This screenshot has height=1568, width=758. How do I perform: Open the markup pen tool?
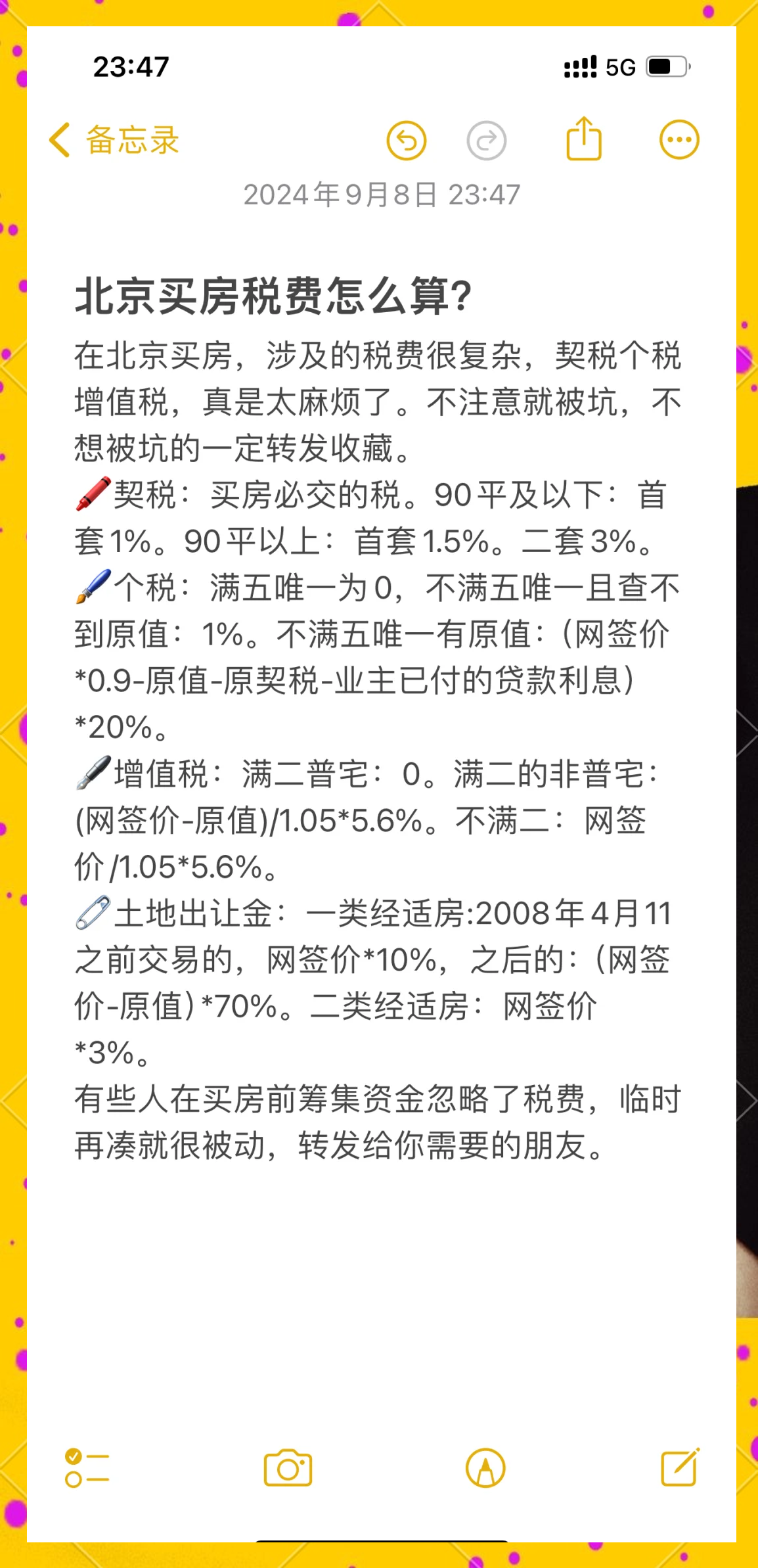(x=485, y=1468)
